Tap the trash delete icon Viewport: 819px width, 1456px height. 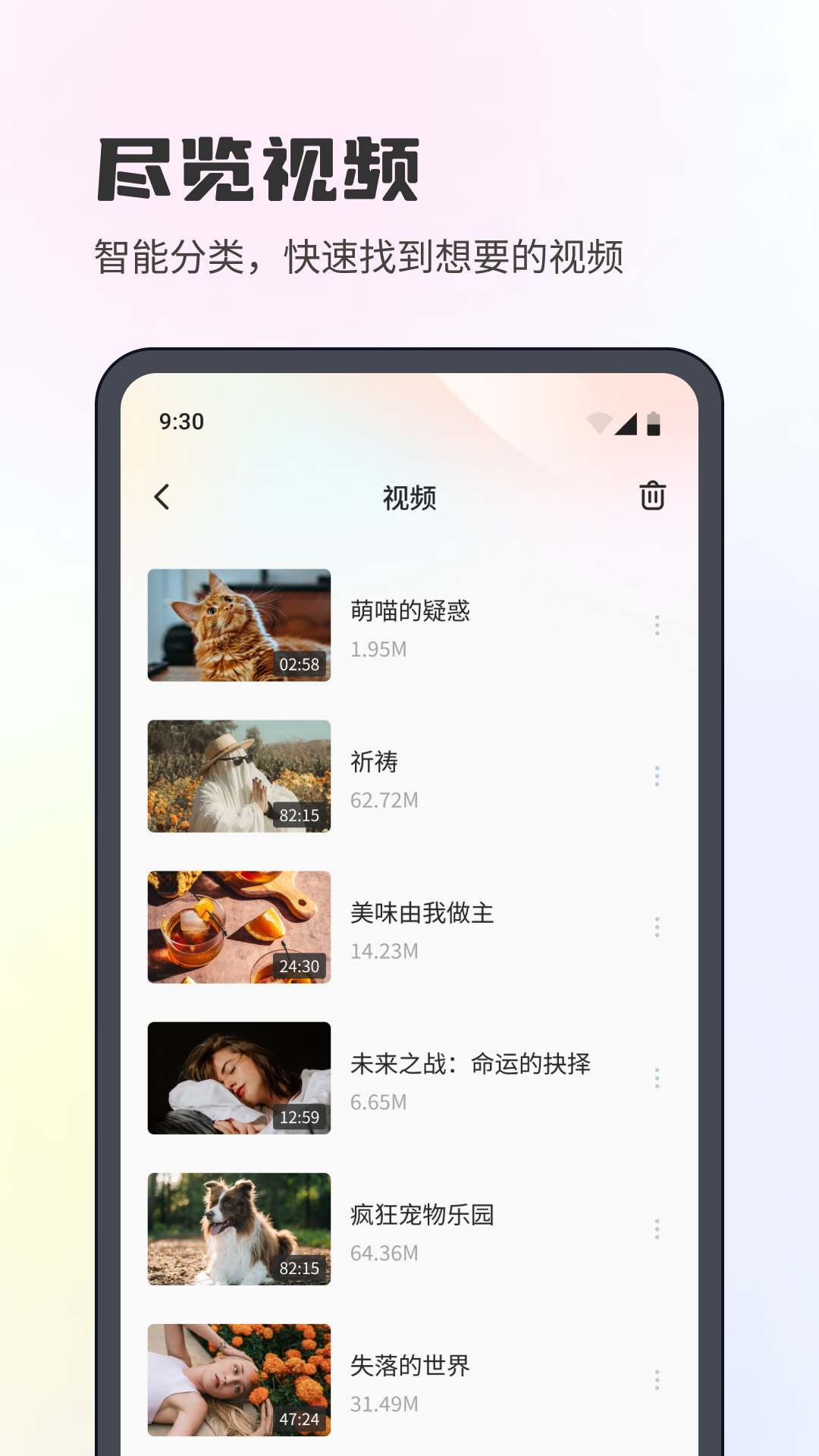pyautogui.click(x=652, y=497)
